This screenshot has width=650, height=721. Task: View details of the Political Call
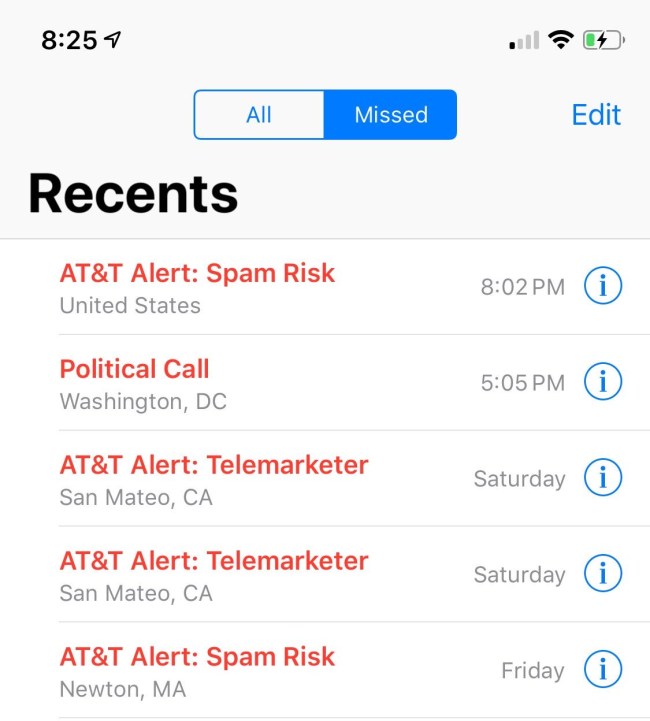click(602, 382)
